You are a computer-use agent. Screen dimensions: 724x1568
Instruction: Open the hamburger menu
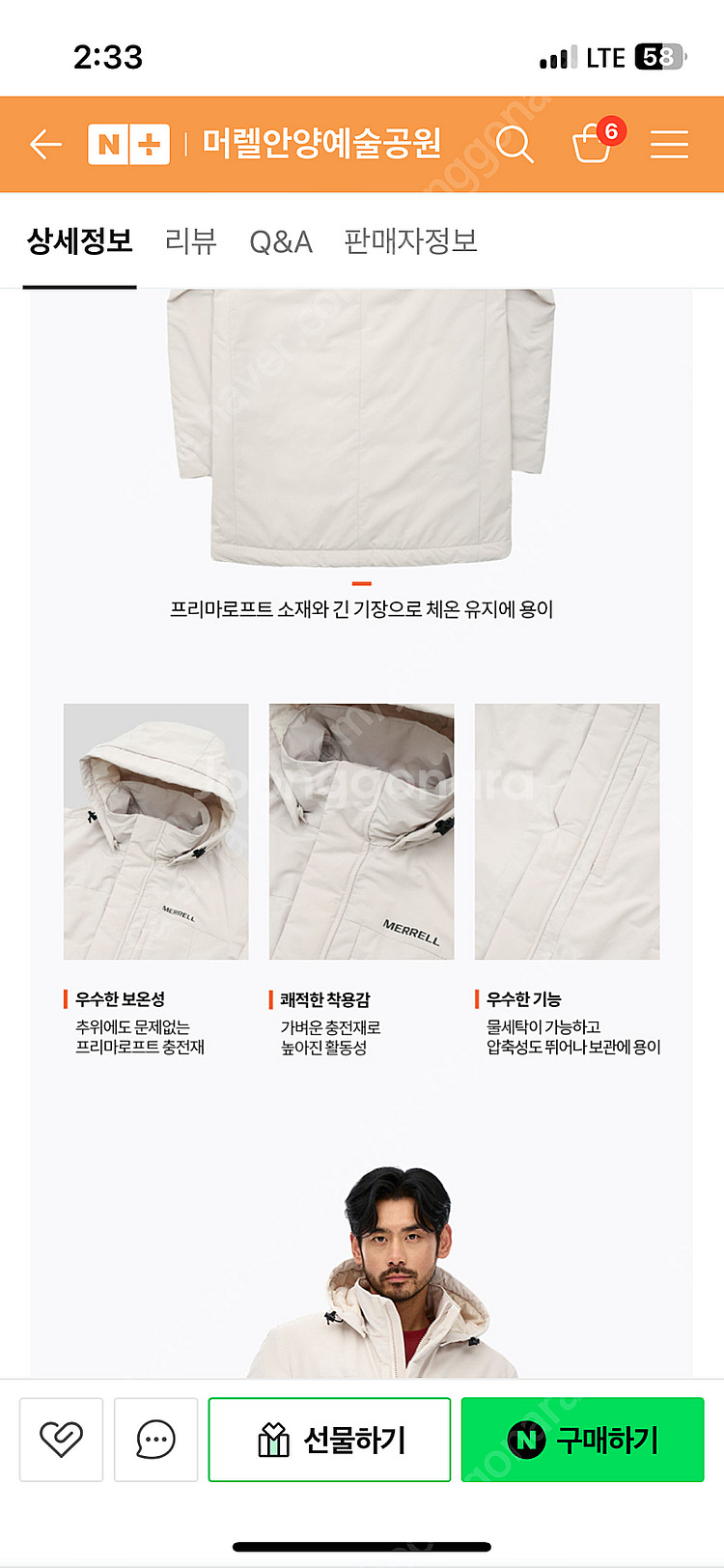(669, 145)
